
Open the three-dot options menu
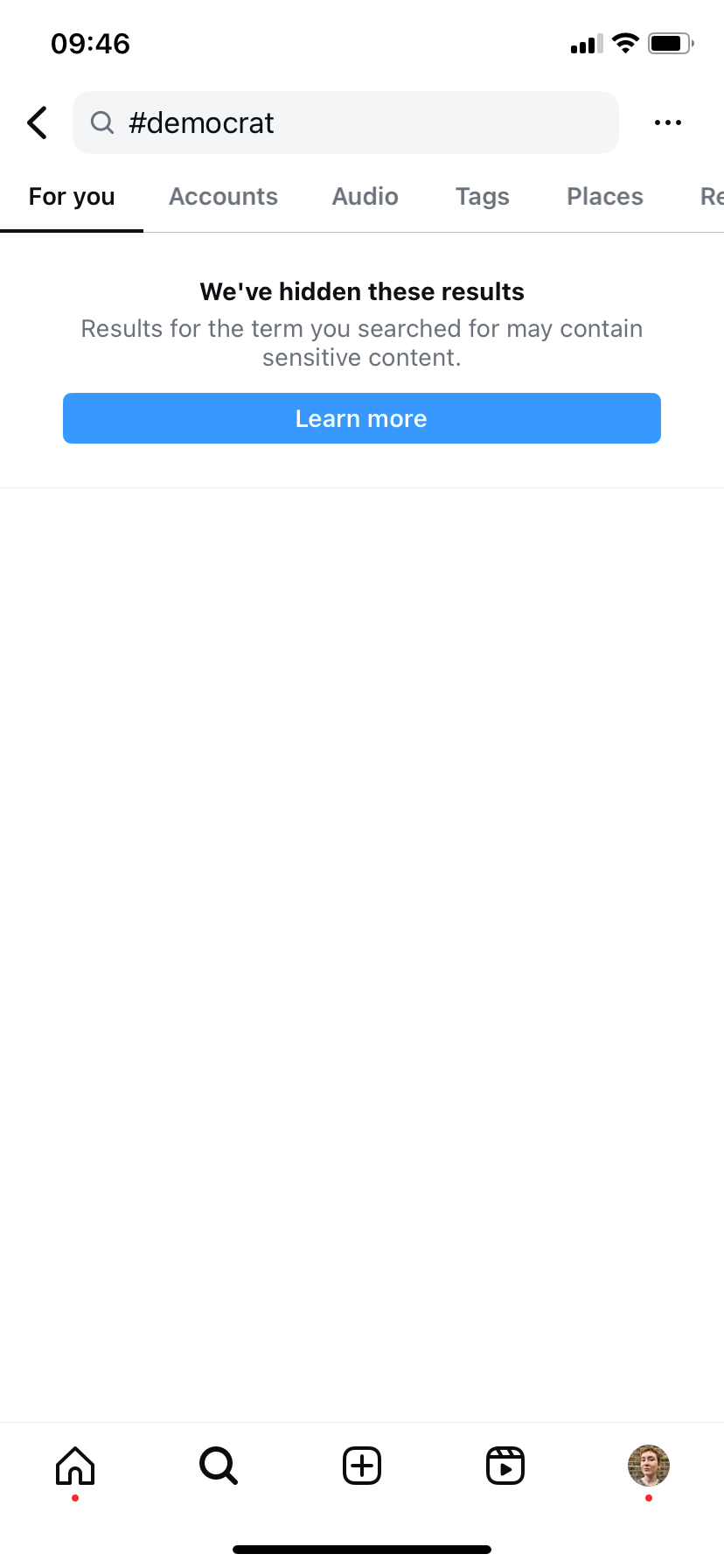click(667, 122)
